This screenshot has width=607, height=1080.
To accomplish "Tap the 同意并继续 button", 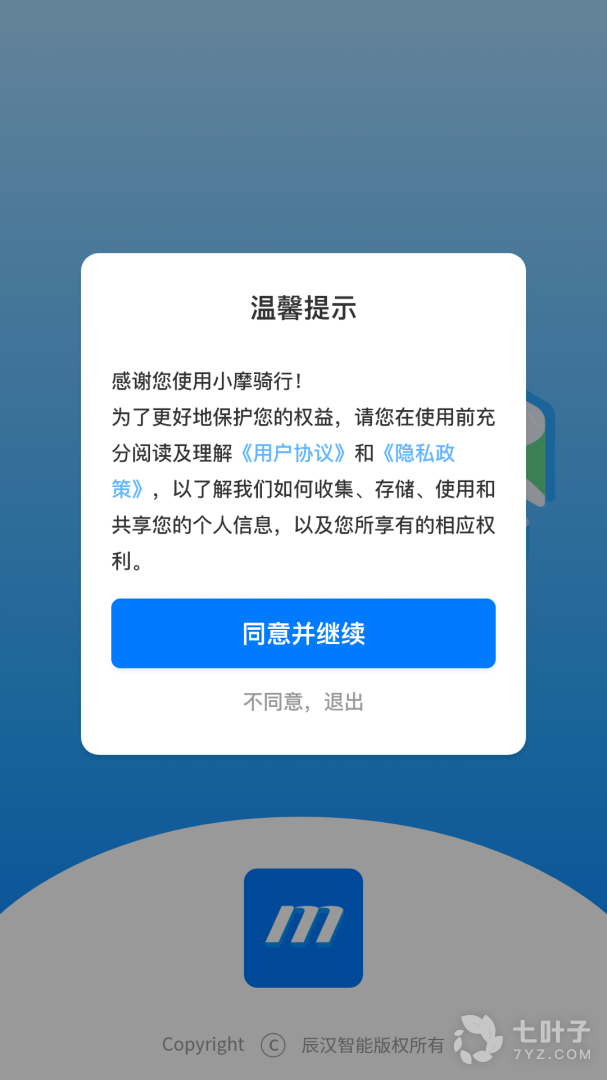I will (303, 633).
